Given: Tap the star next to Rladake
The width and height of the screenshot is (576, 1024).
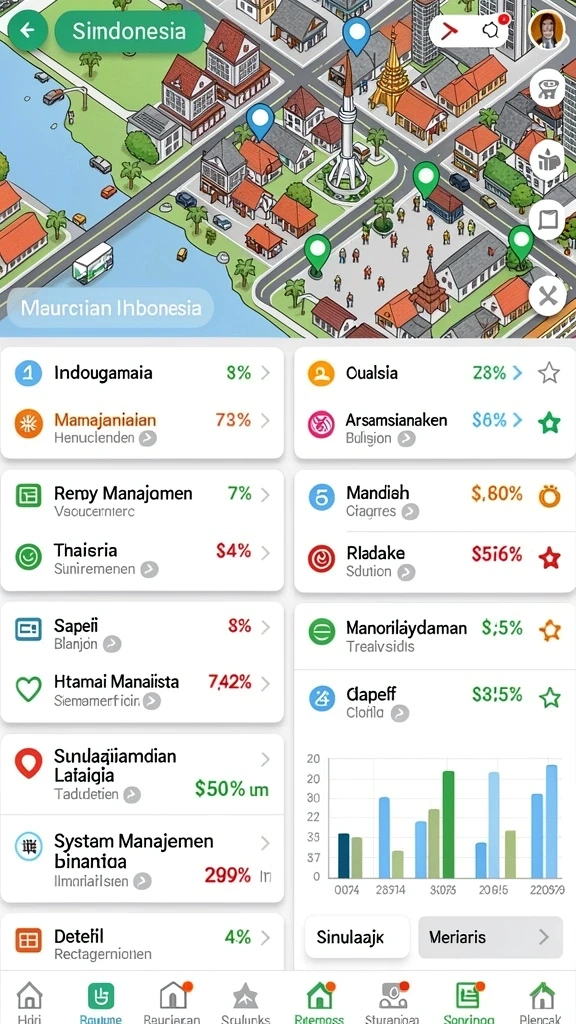Looking at the screenshot, I should pos(549,557).
